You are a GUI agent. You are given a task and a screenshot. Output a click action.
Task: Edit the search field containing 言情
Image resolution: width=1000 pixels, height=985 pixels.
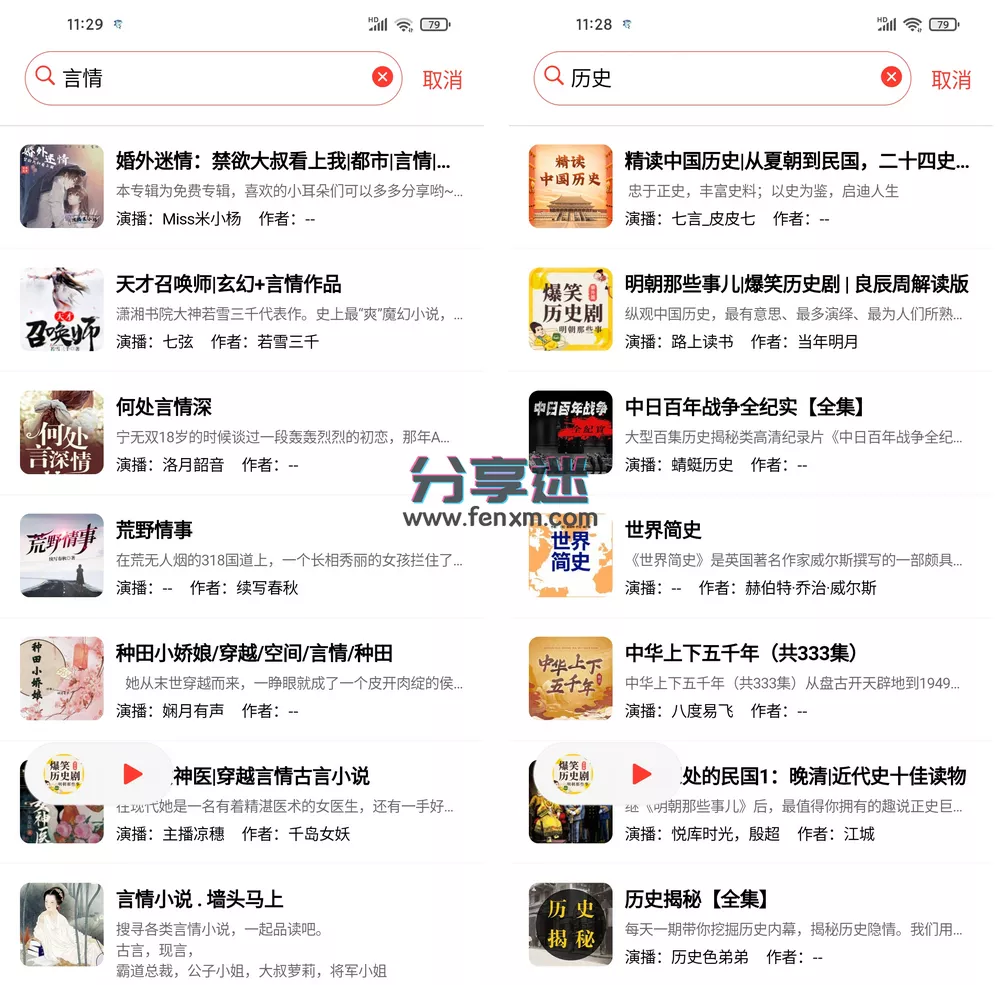(210, 78)
